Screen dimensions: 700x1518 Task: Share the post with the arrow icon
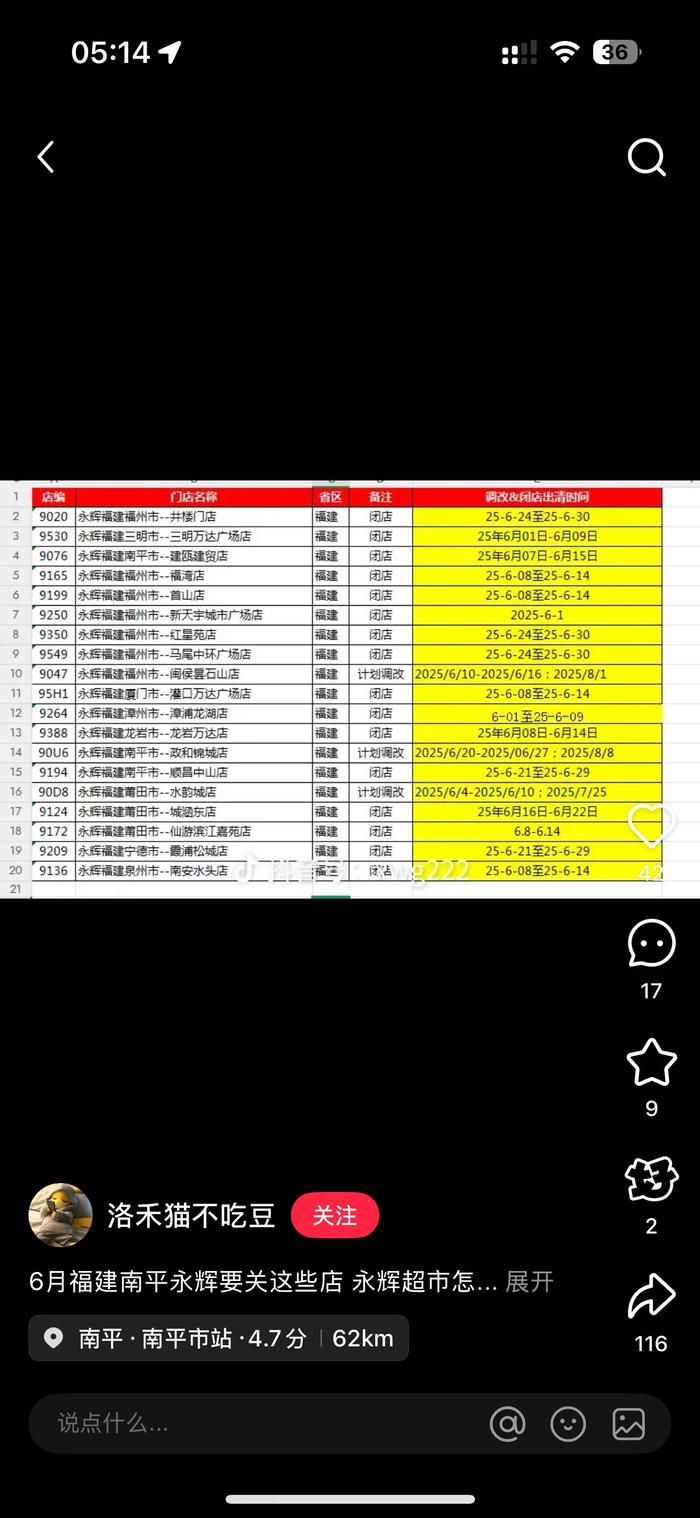[651, 1297]
